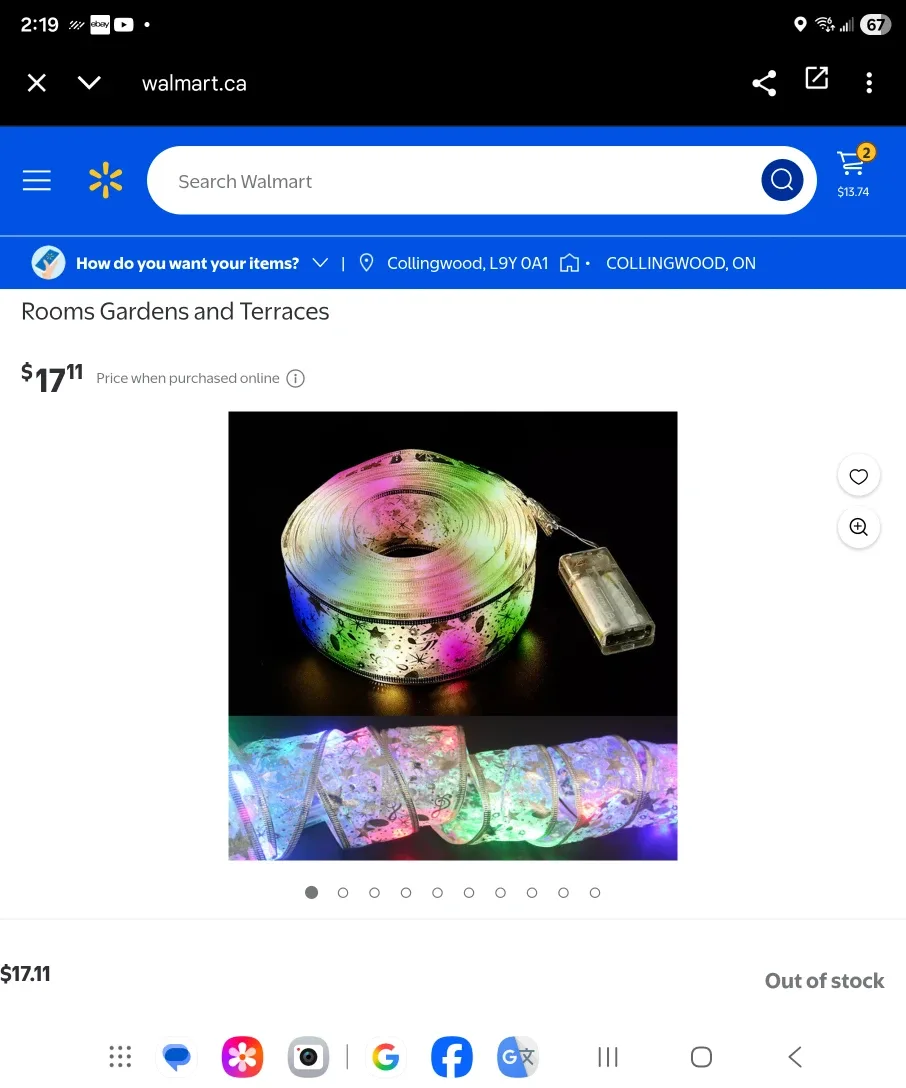This screenshot has width=906, height=1088.
Task: Open the browser three-dot overflow menu
Action: click(869, 83)
